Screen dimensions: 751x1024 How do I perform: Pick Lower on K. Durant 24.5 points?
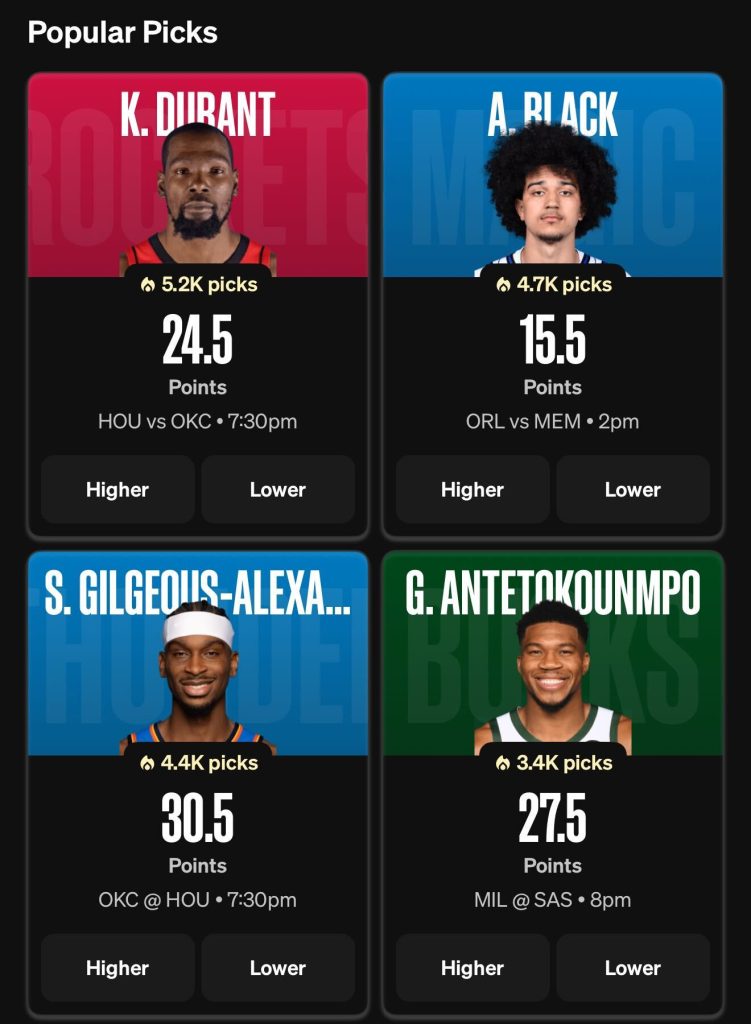(x=277, y=489)
